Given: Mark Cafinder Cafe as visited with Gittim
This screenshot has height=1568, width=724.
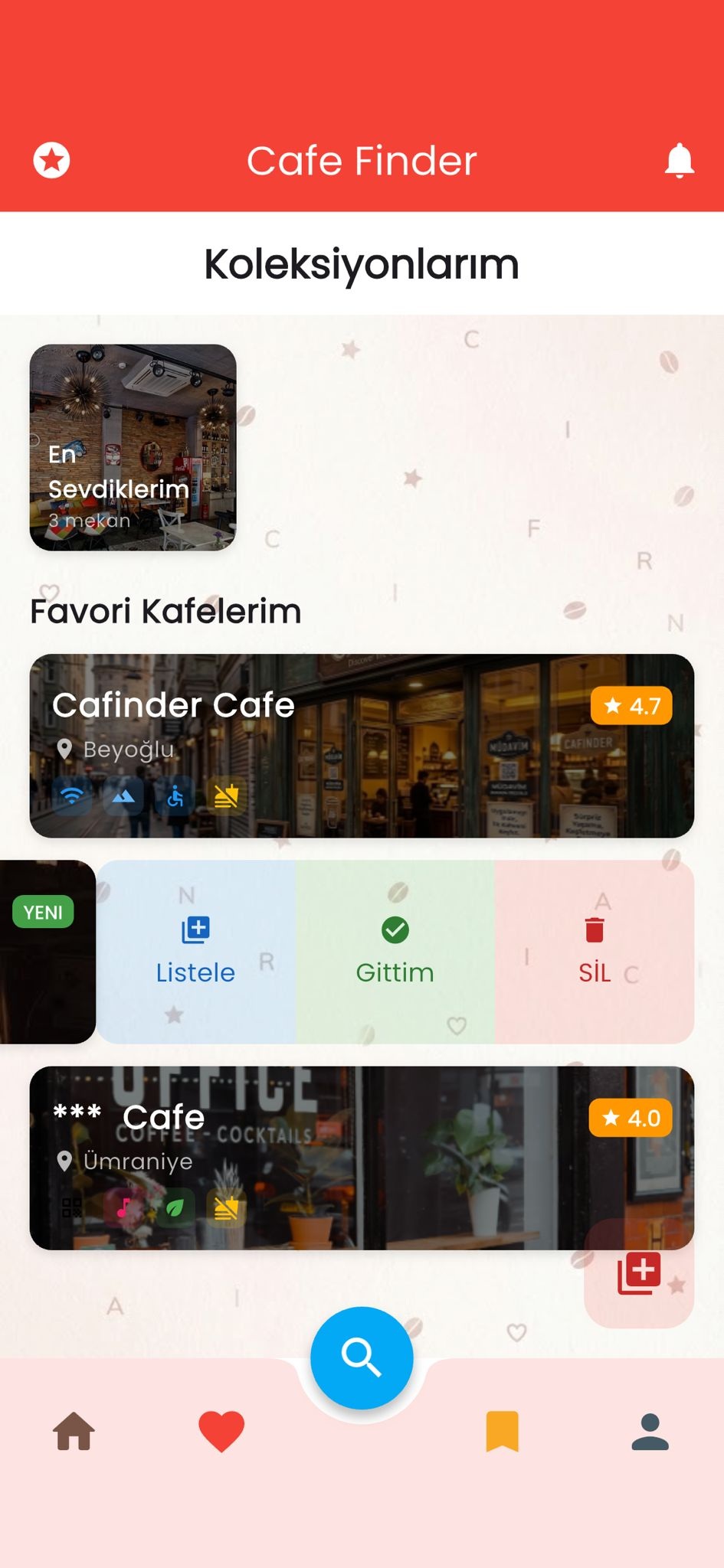Looking at the screenshot, I should tap(395, 949).
